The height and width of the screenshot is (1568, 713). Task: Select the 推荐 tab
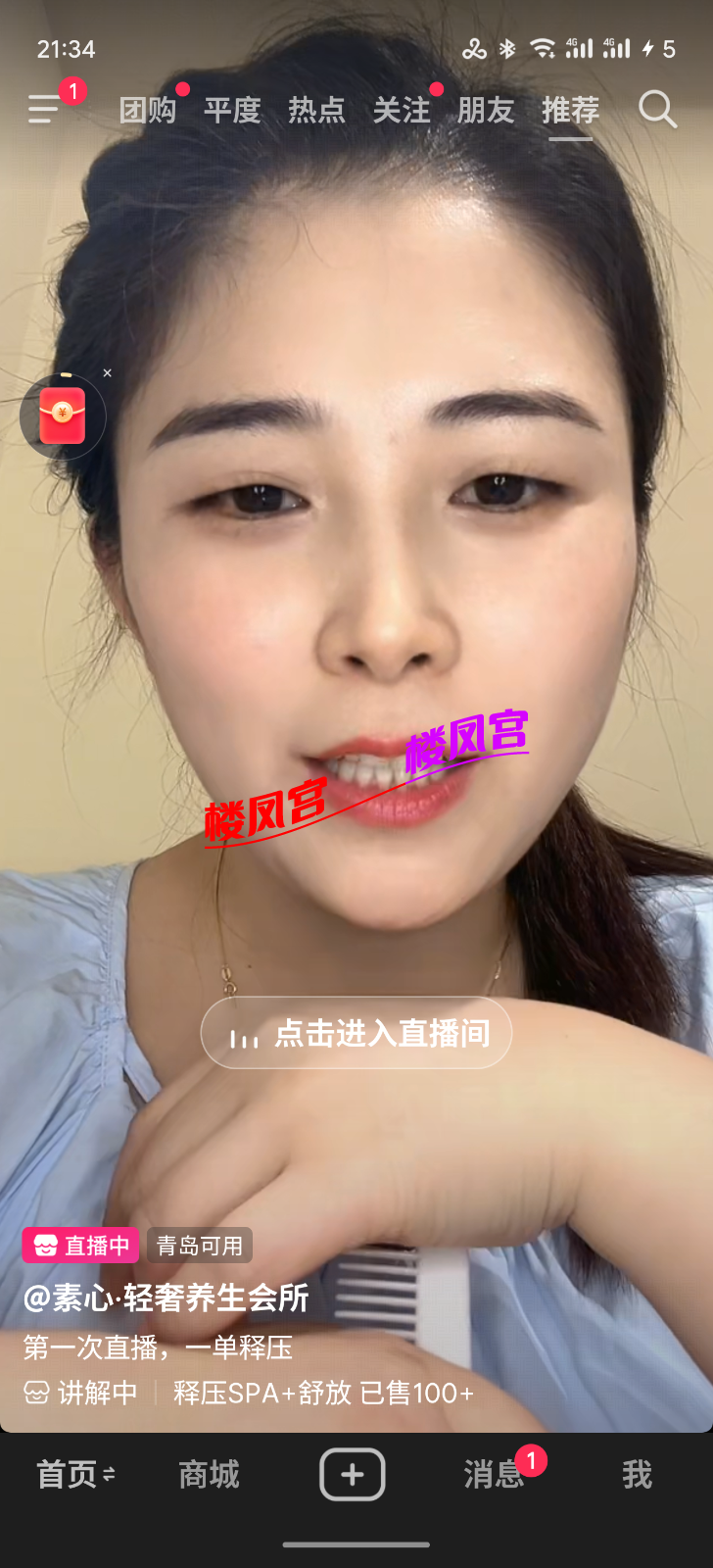570,110
